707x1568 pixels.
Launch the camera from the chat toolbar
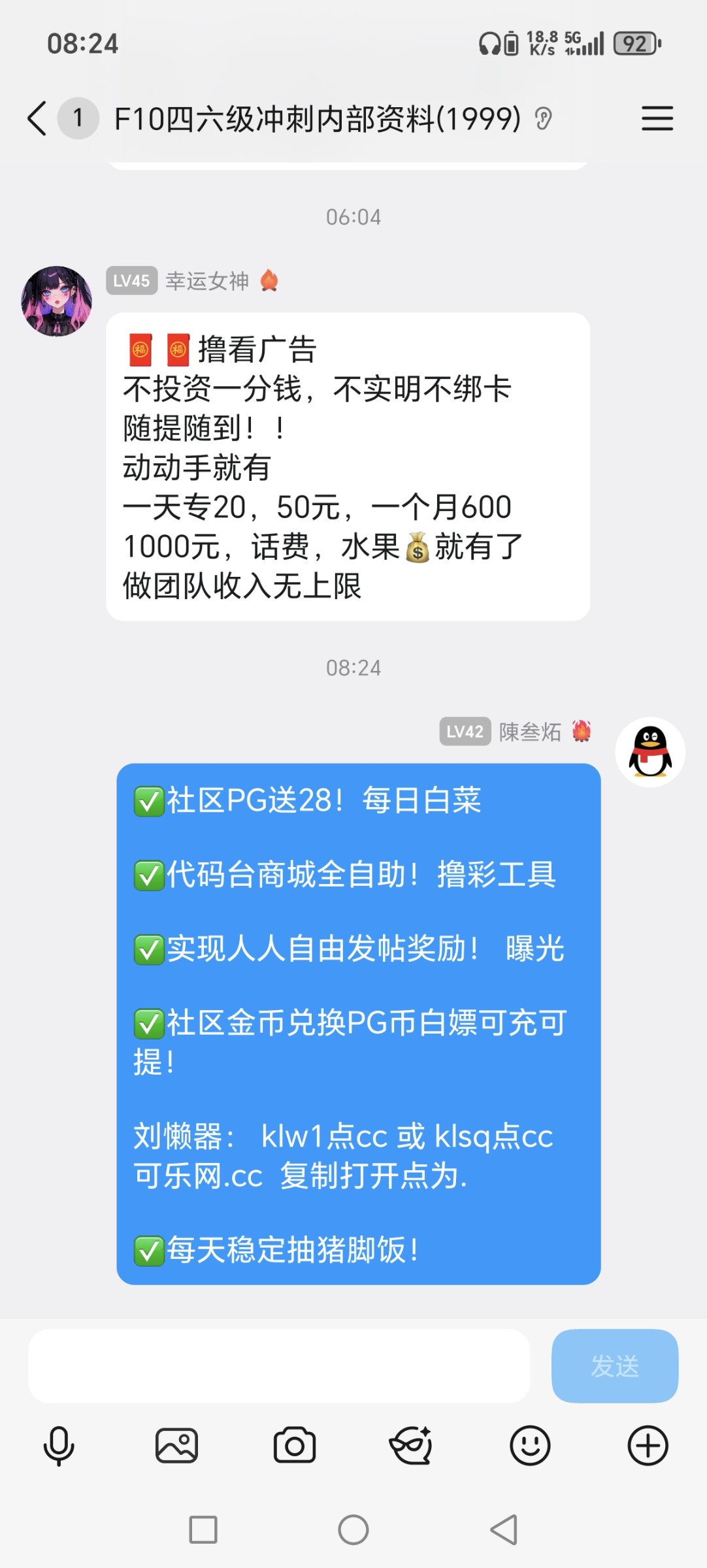295,1445
